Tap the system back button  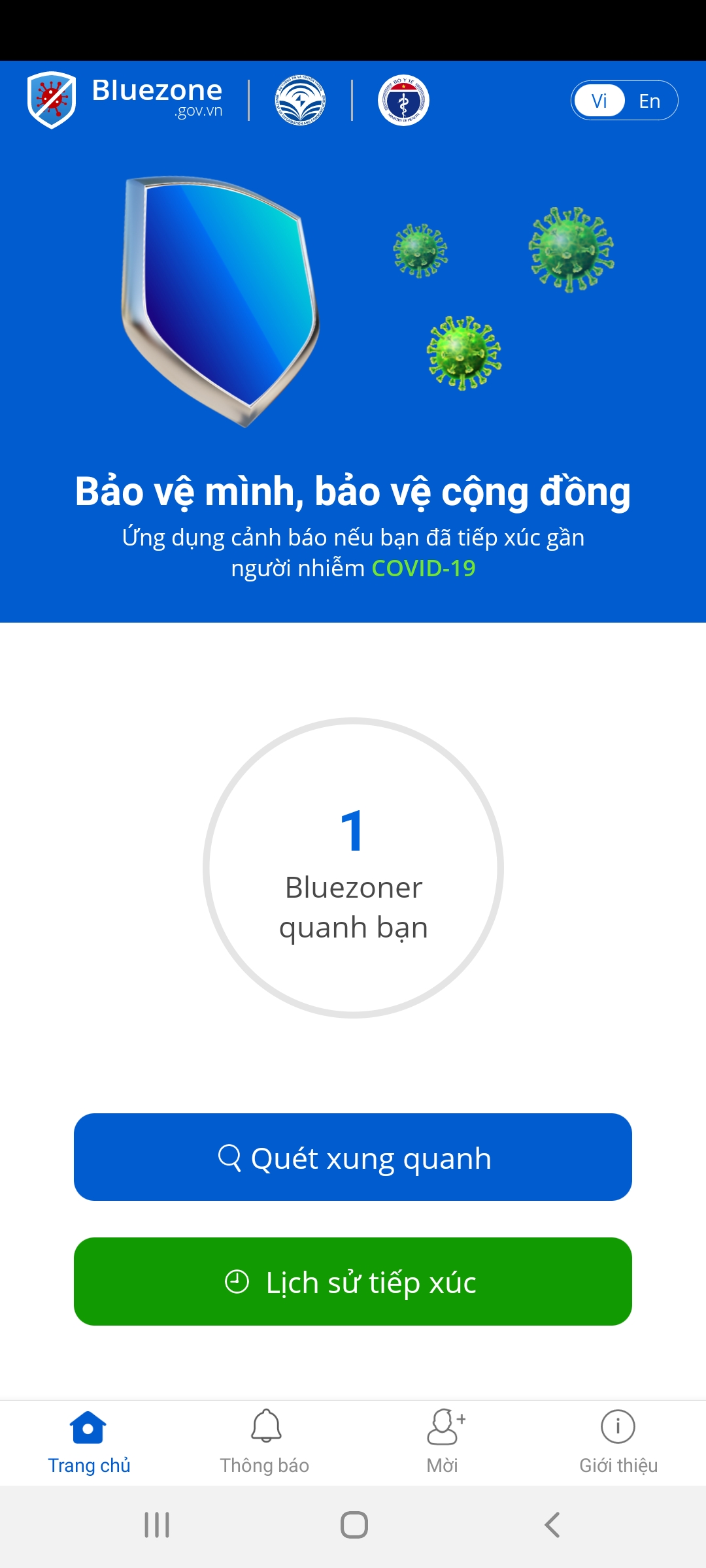point(552,1525)
